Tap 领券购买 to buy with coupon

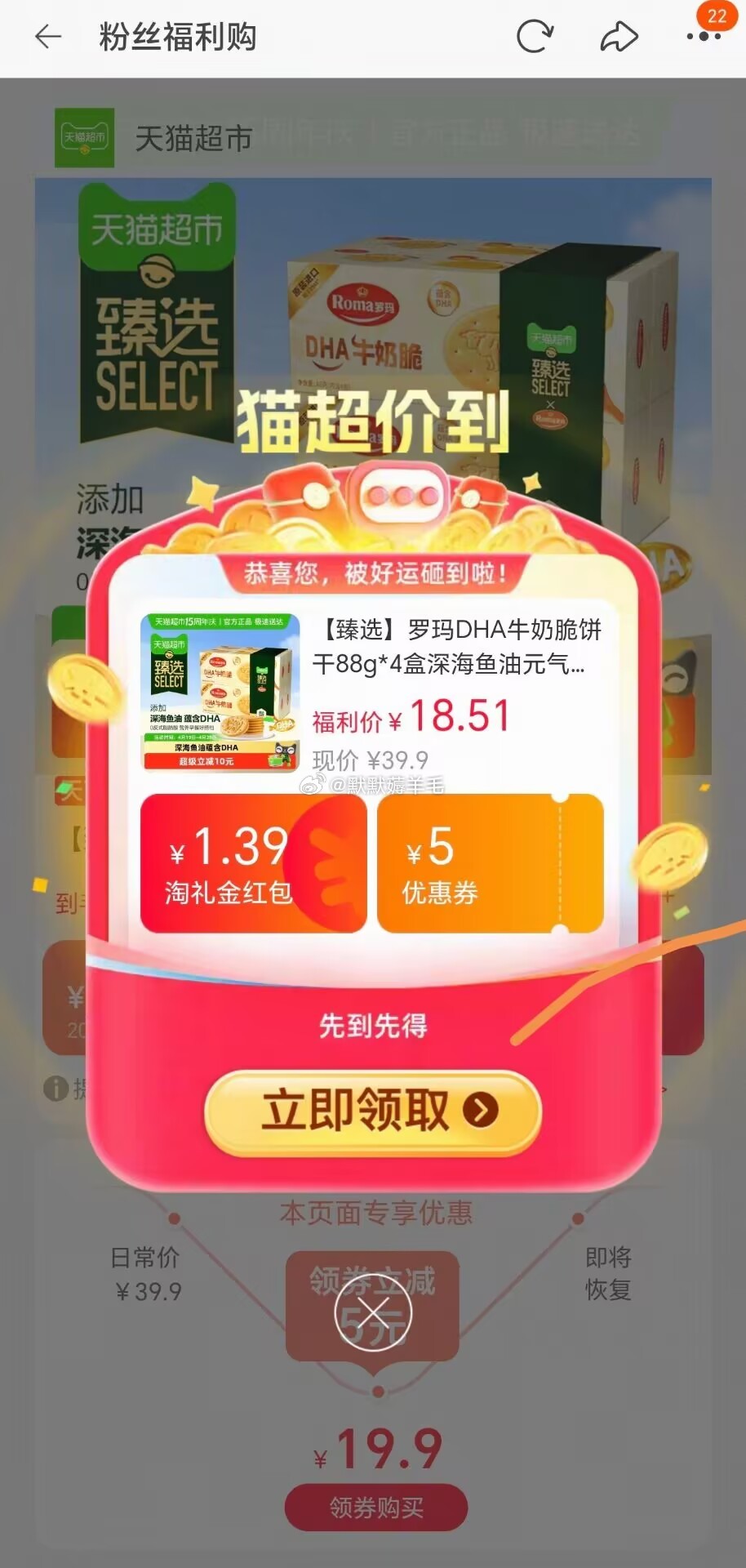[x=375, y=1507]
